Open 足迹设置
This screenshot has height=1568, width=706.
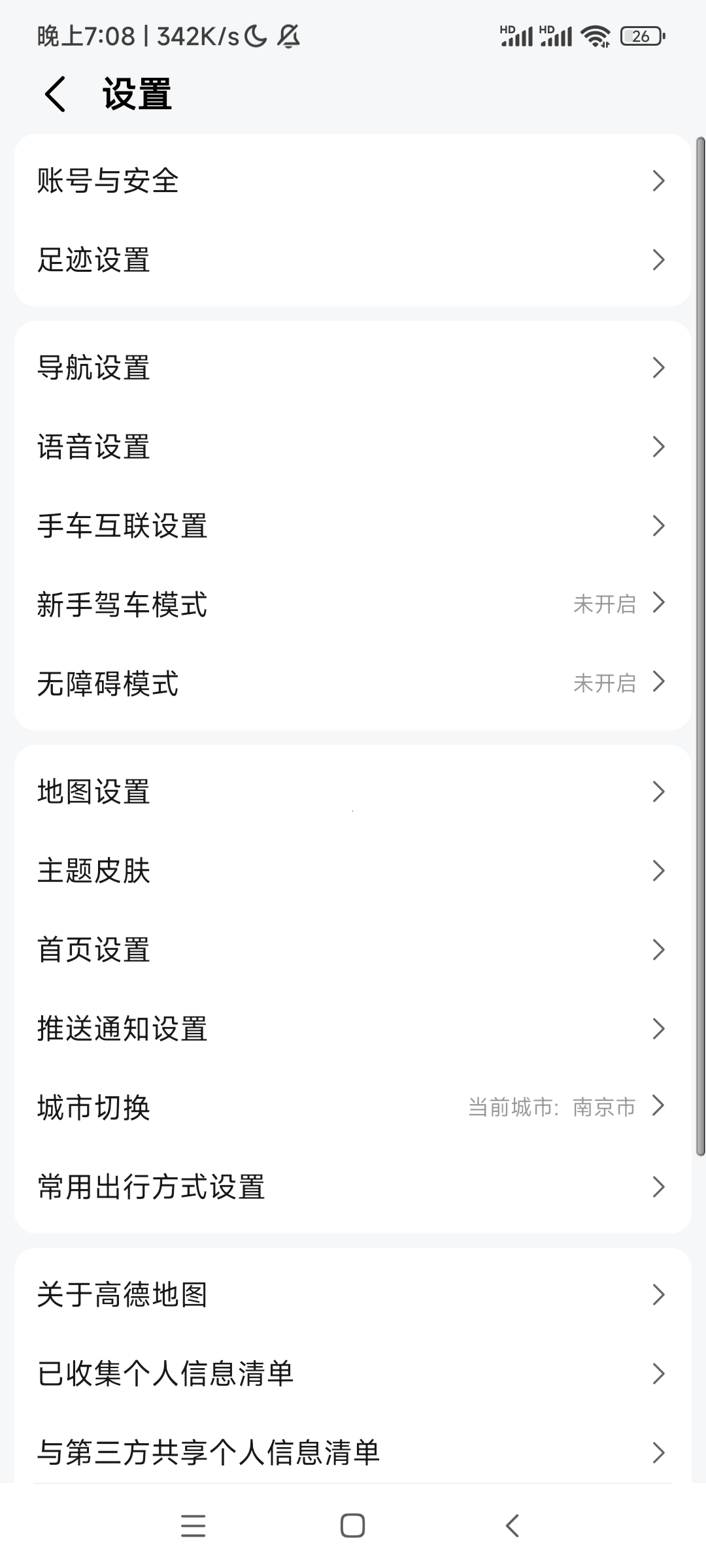353,260
